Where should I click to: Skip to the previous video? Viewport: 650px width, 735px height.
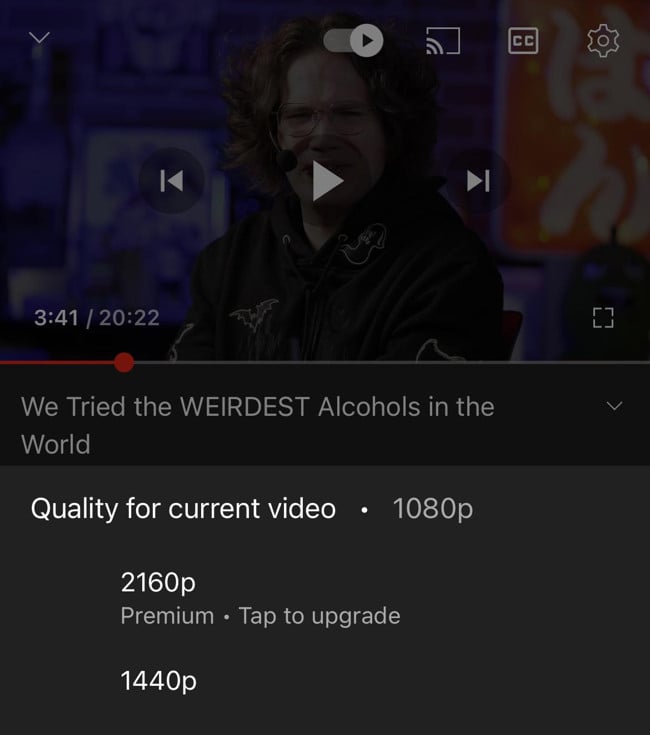click(172, 180)
